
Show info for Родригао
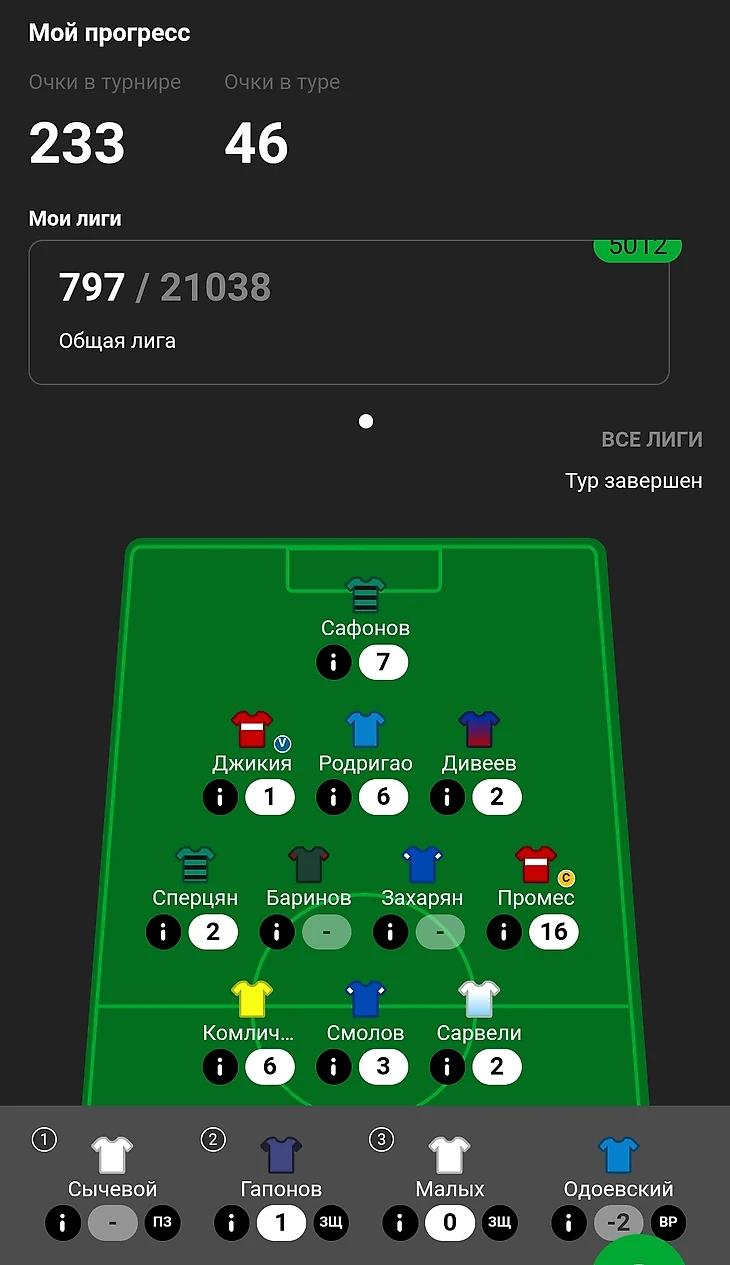334,797
